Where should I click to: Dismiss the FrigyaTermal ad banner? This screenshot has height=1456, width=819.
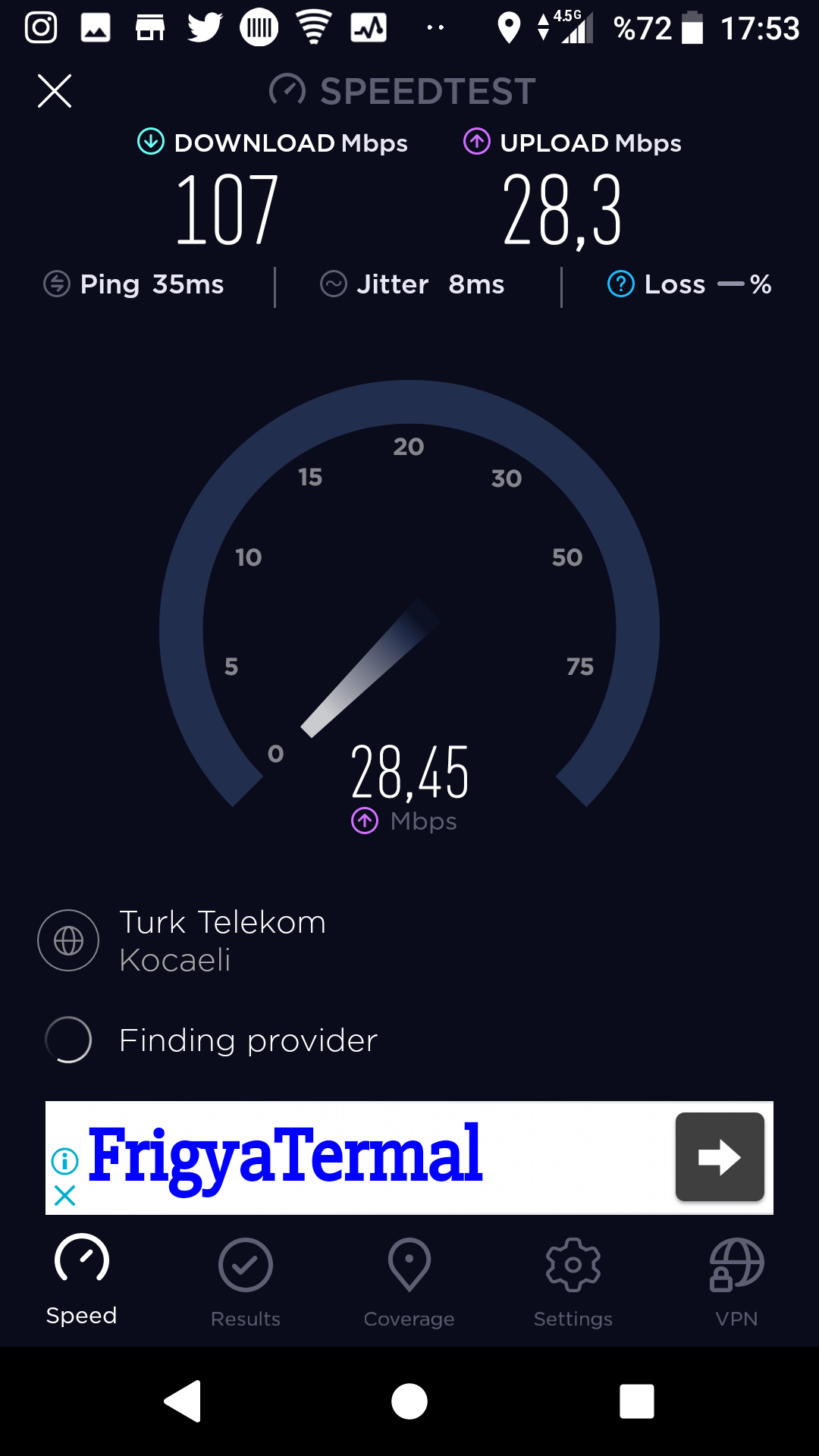65,1196
